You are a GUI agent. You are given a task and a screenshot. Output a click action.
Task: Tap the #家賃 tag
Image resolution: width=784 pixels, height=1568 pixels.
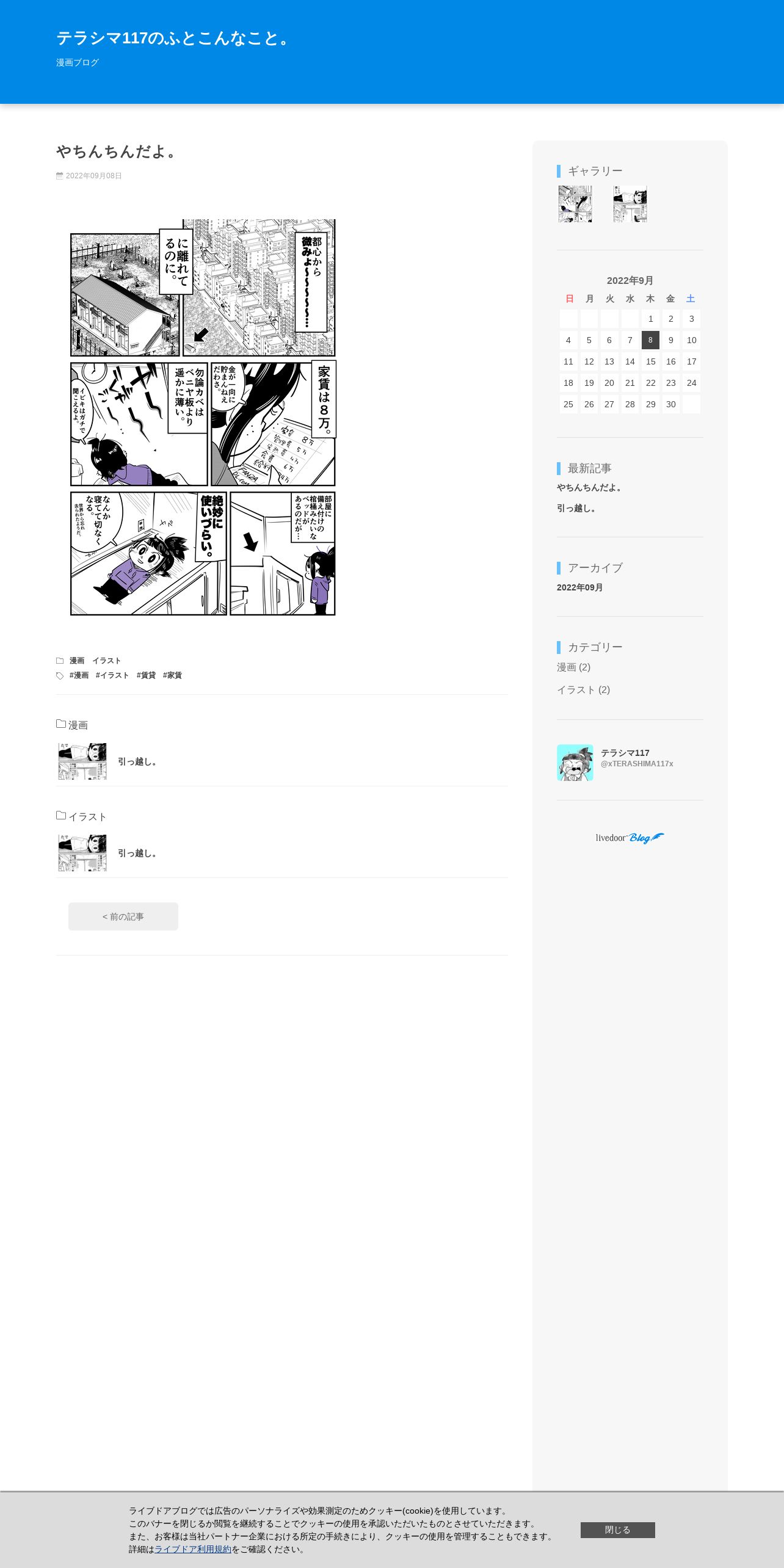[x=172, y=675]
